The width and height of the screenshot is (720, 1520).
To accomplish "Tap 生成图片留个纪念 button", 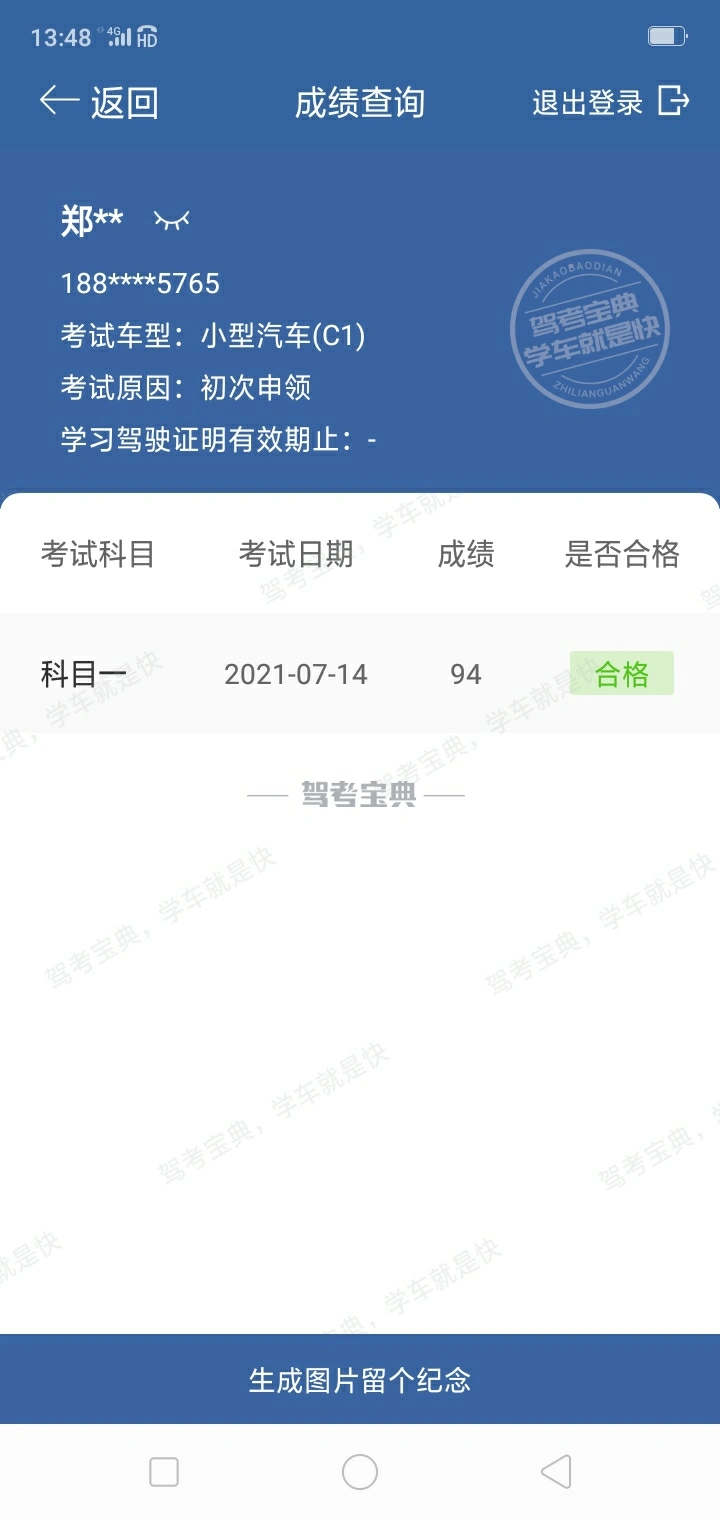I will point(360,1380).
